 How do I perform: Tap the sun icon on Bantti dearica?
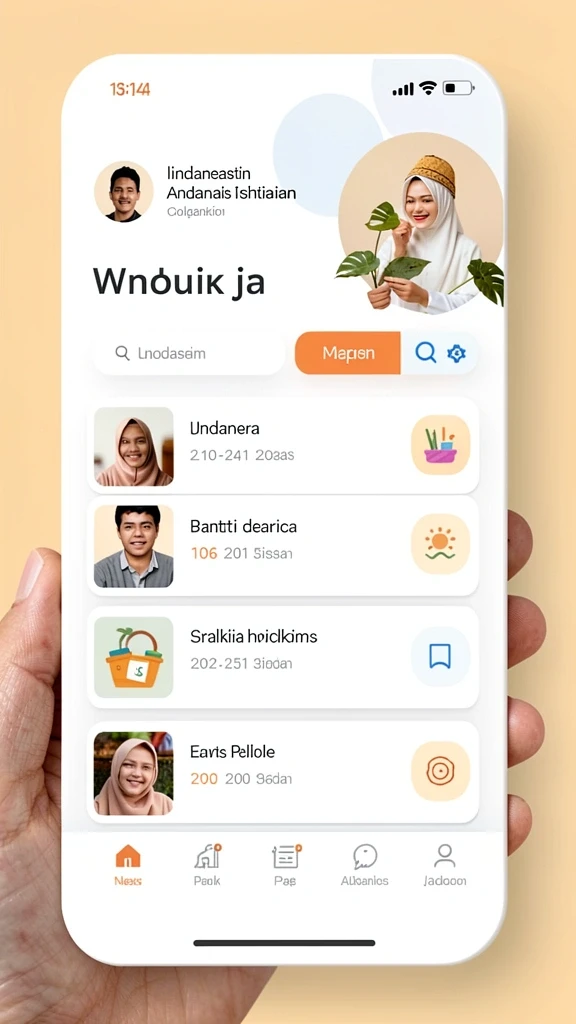pyautogui.click(x=441, y=544)
